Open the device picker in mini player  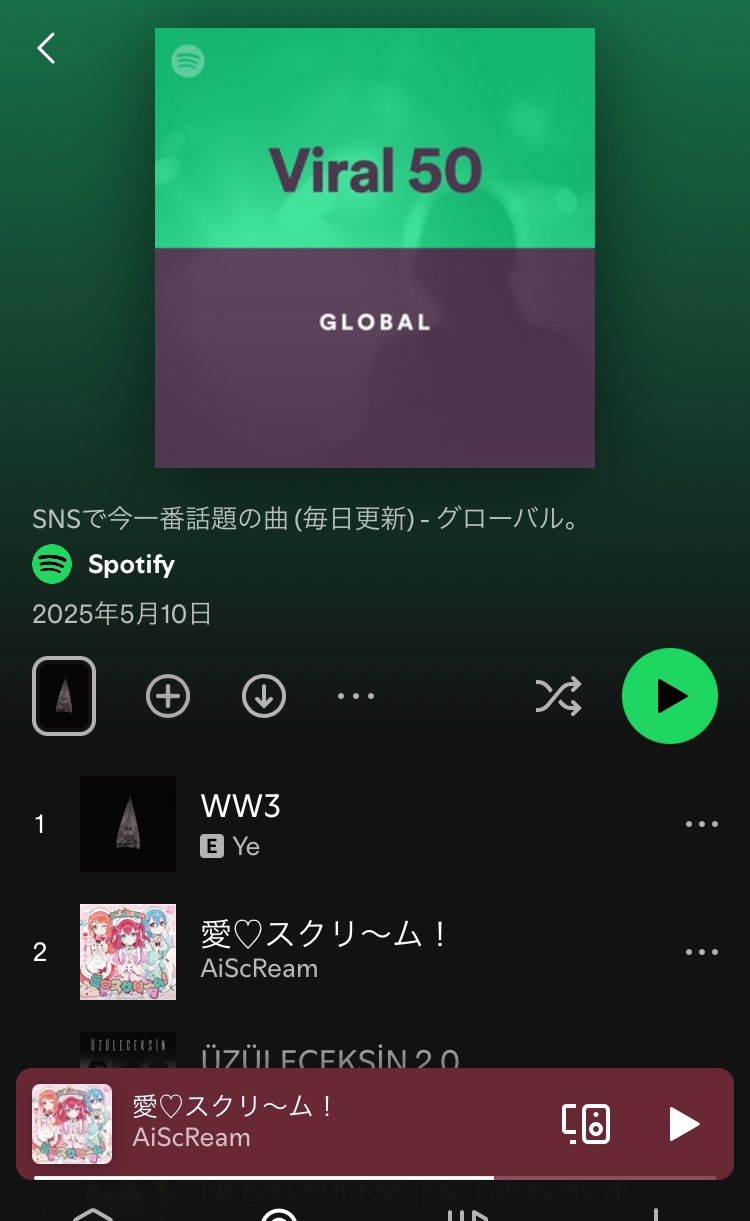586,1124
